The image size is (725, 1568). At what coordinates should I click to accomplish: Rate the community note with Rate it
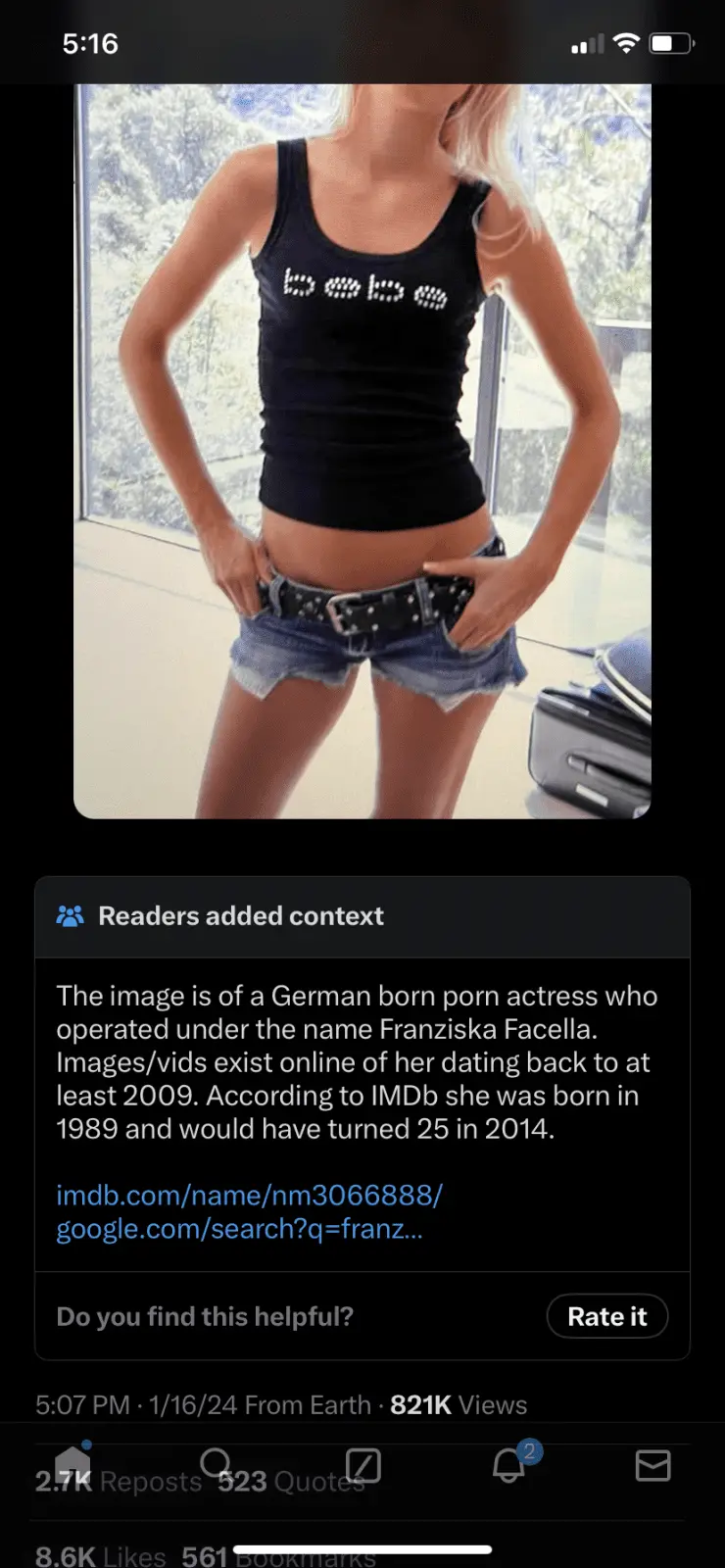606,1316
